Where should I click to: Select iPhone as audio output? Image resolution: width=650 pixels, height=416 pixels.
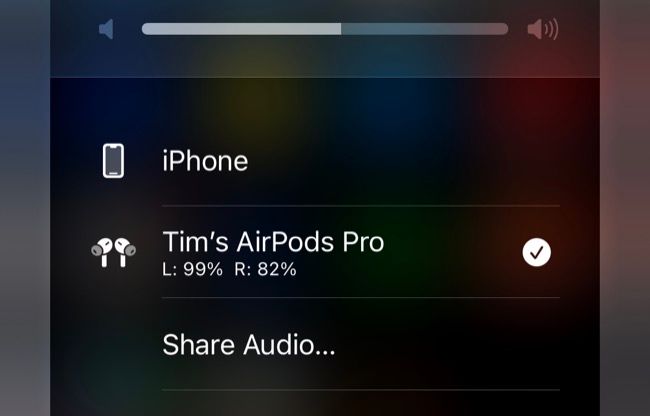click(x=205, y=161)
